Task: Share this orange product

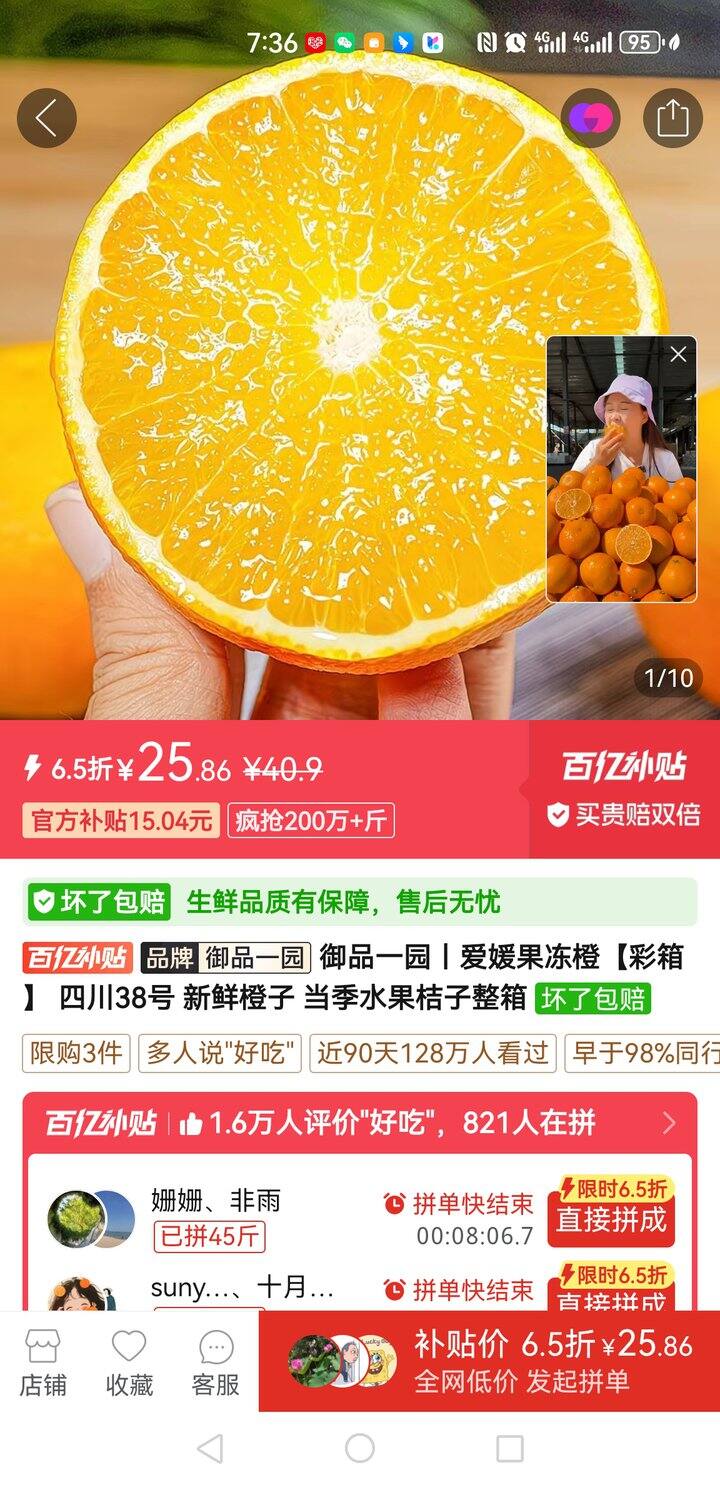Action: [672, 118]
